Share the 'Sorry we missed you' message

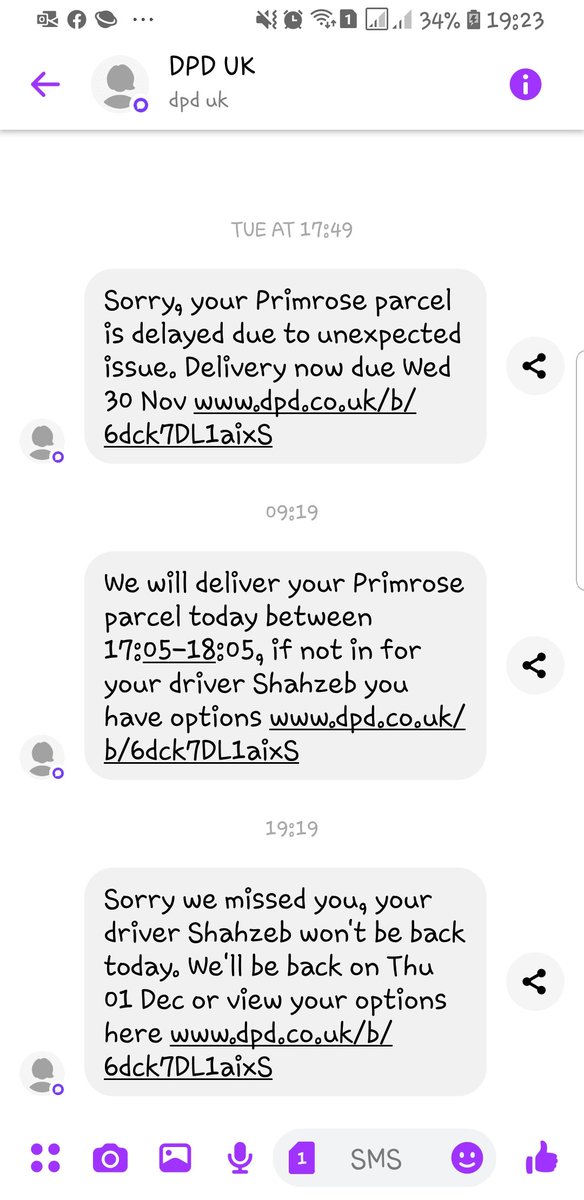pyautogui.click(x=534, y=981)
